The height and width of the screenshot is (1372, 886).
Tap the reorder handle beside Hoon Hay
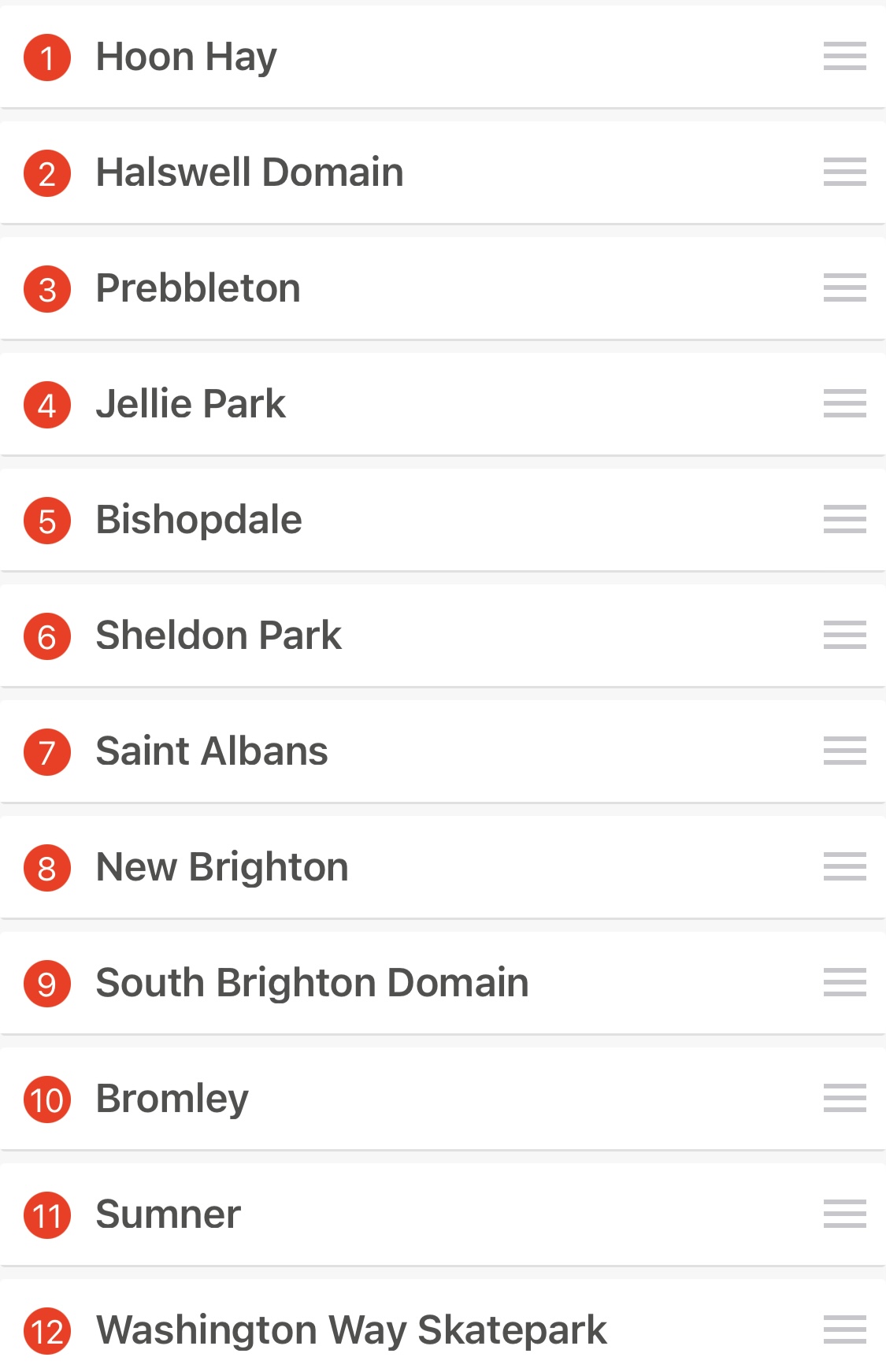[x=844, y=57]
